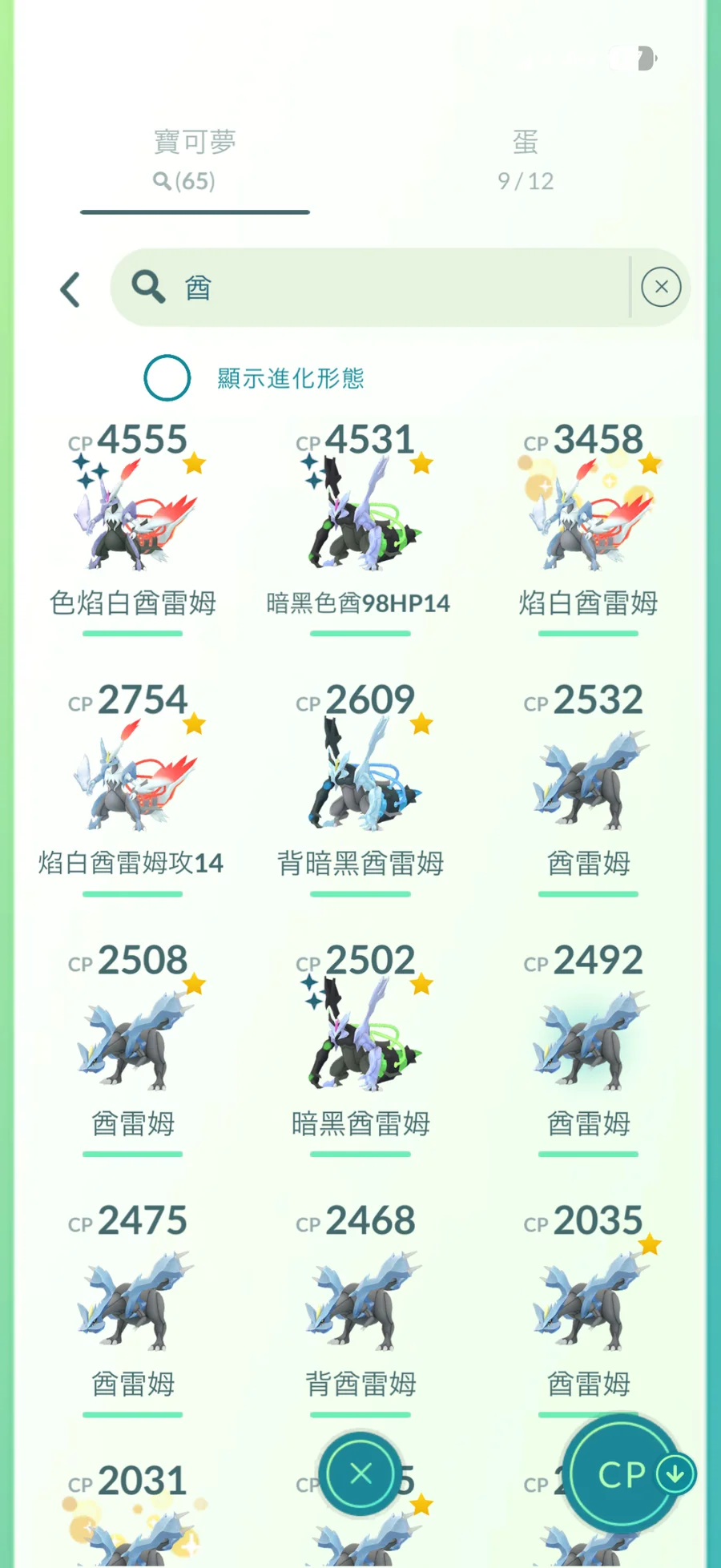Tap the search field containing 酋
The width and height of the screenshot is (721, 1568).
[385, 287]
